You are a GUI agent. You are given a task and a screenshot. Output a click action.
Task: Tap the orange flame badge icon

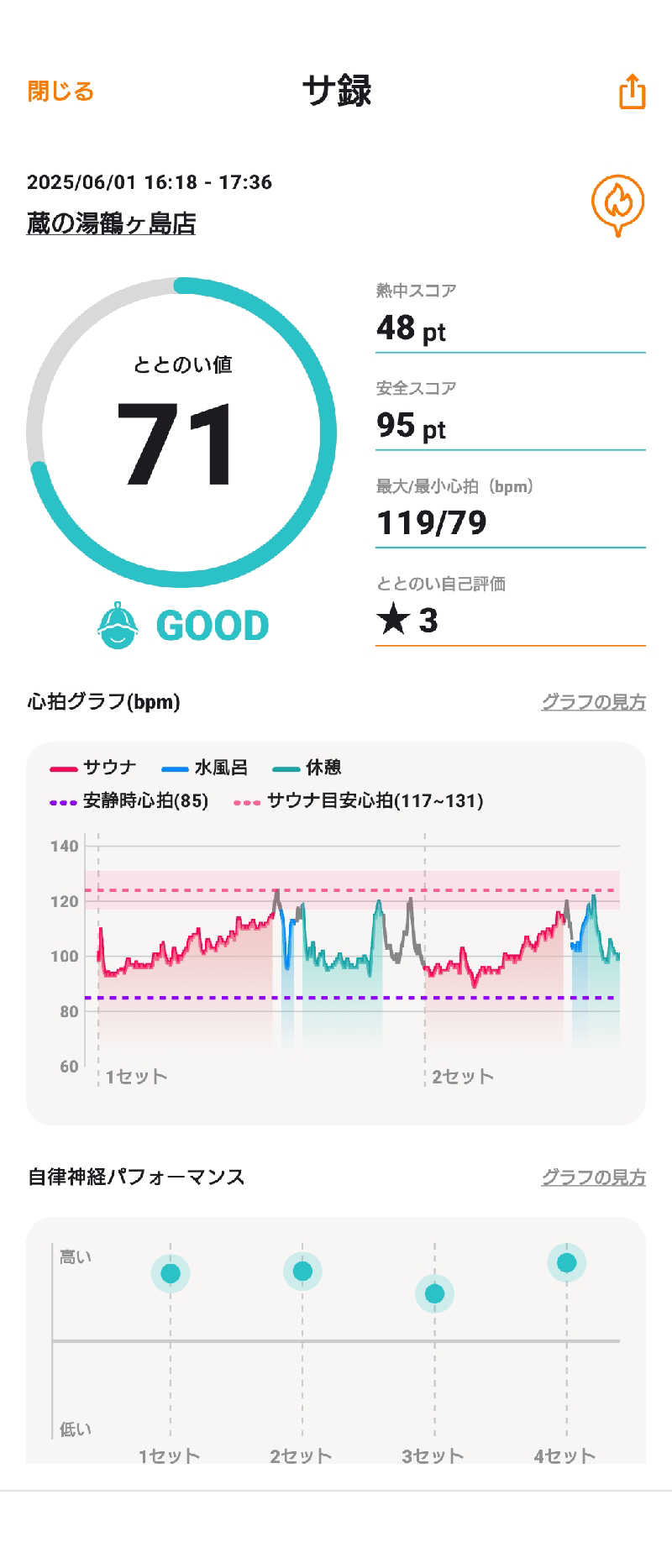point(617,204)
